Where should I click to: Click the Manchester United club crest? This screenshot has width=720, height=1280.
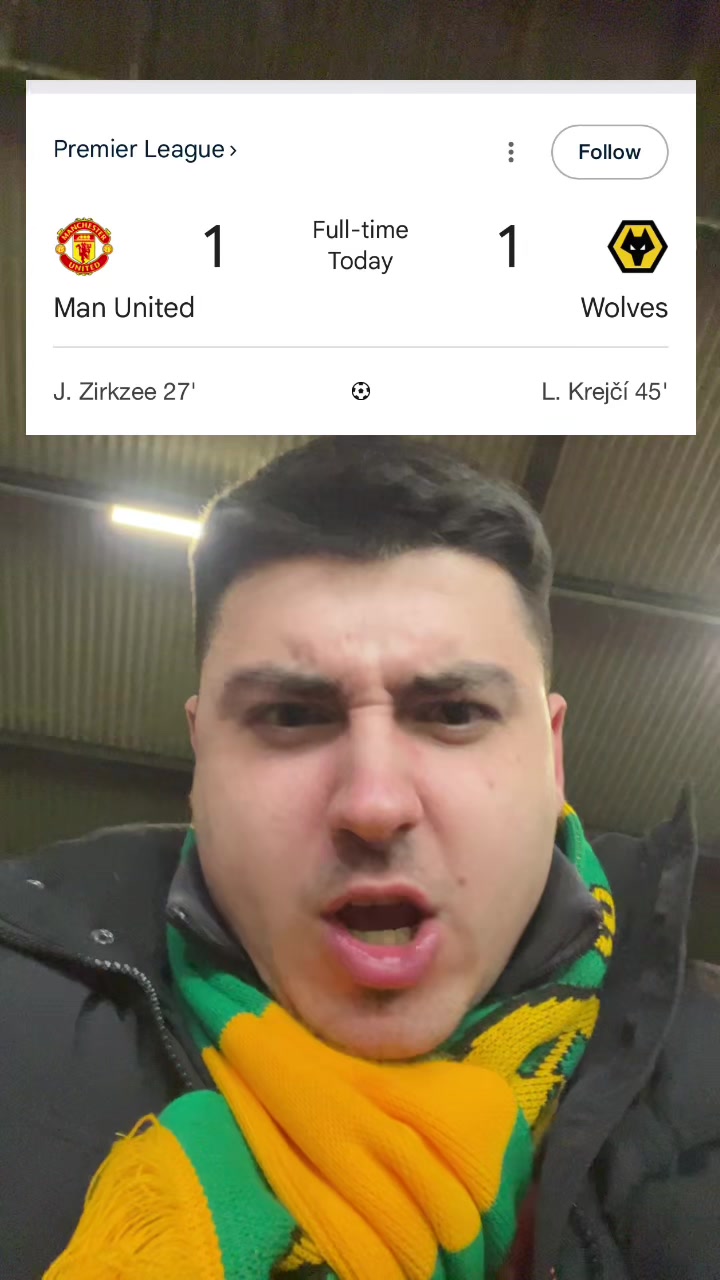click(84, 246)
